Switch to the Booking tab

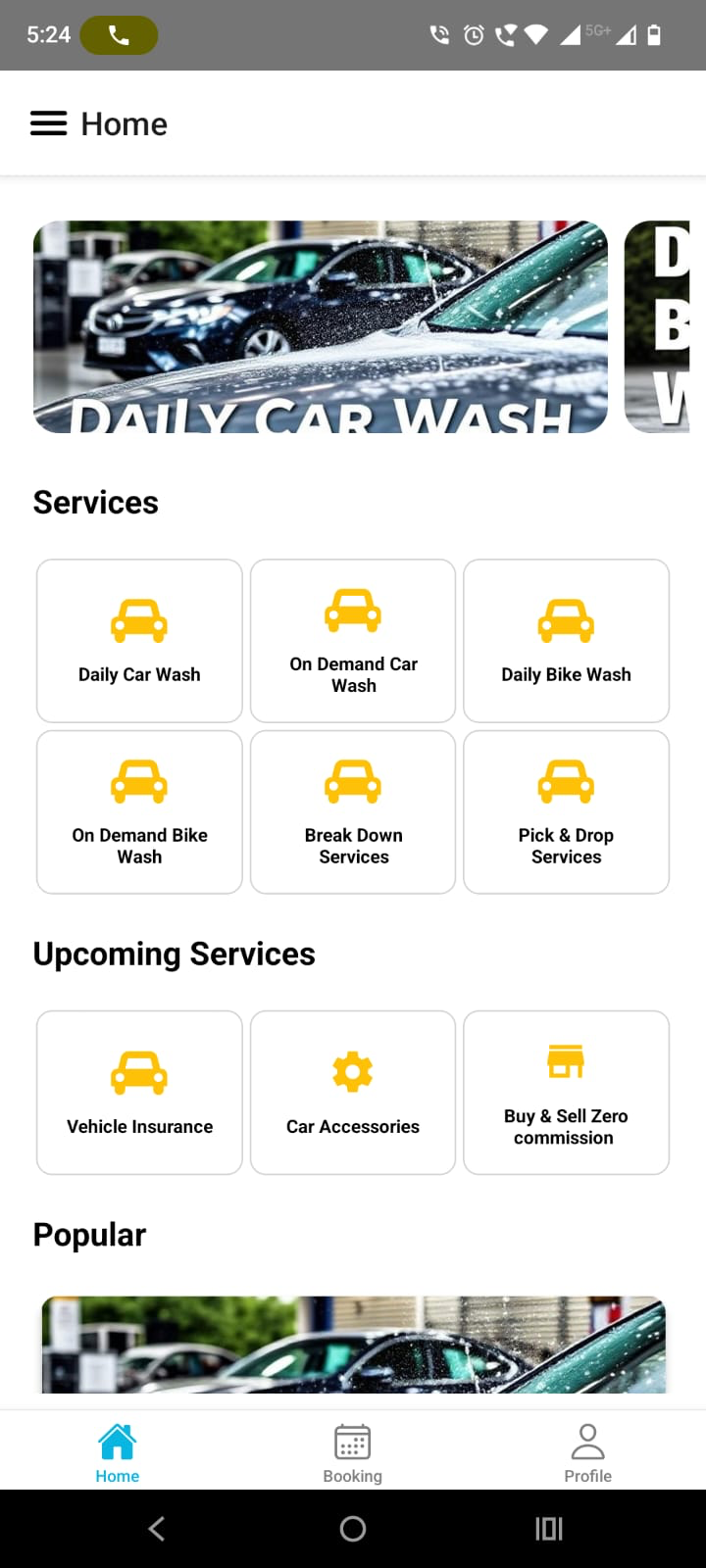pyautogui.click(x=352, y=1453)
